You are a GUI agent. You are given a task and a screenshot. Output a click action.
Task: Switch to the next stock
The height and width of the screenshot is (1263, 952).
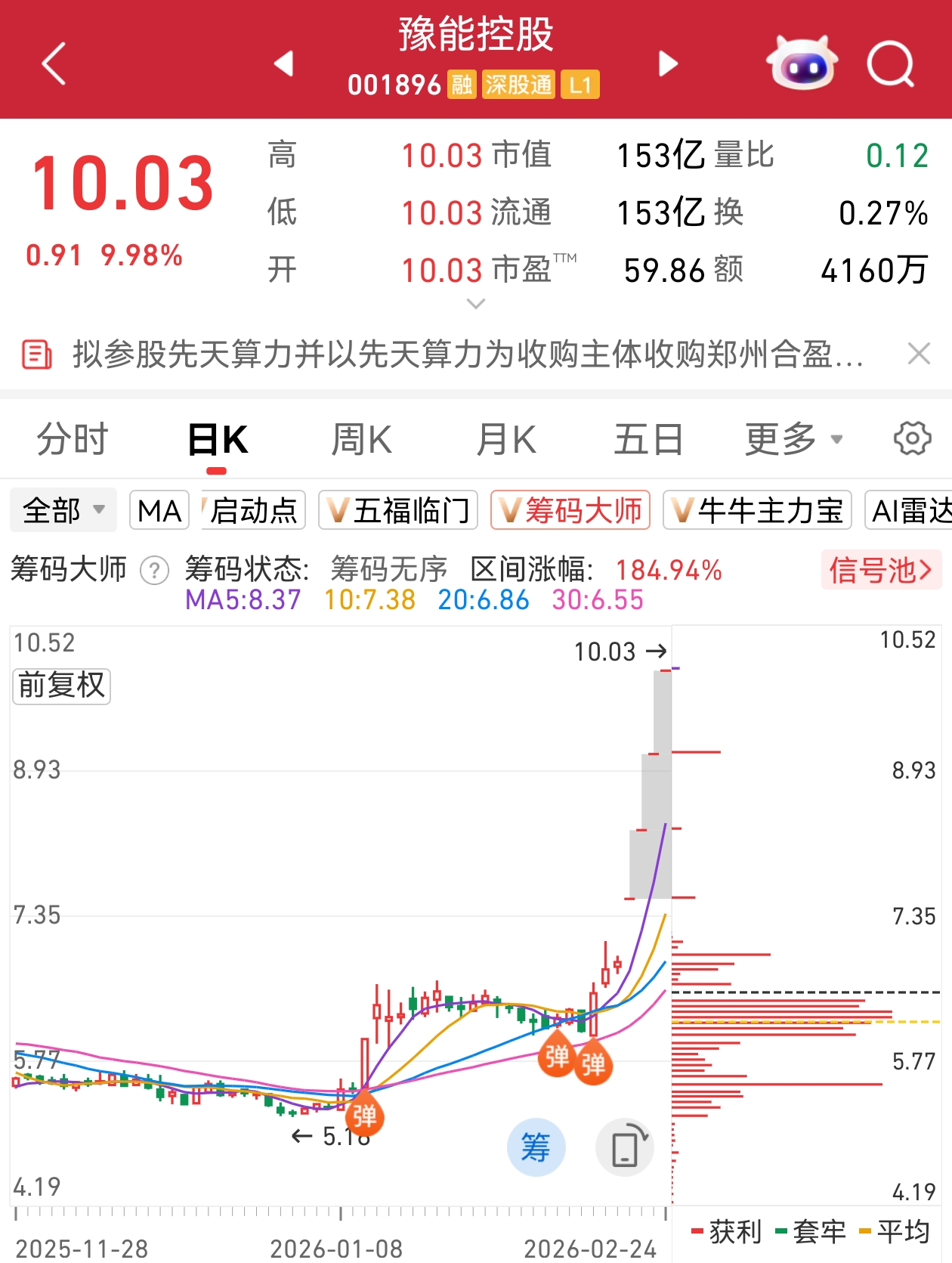pos(667,63)
